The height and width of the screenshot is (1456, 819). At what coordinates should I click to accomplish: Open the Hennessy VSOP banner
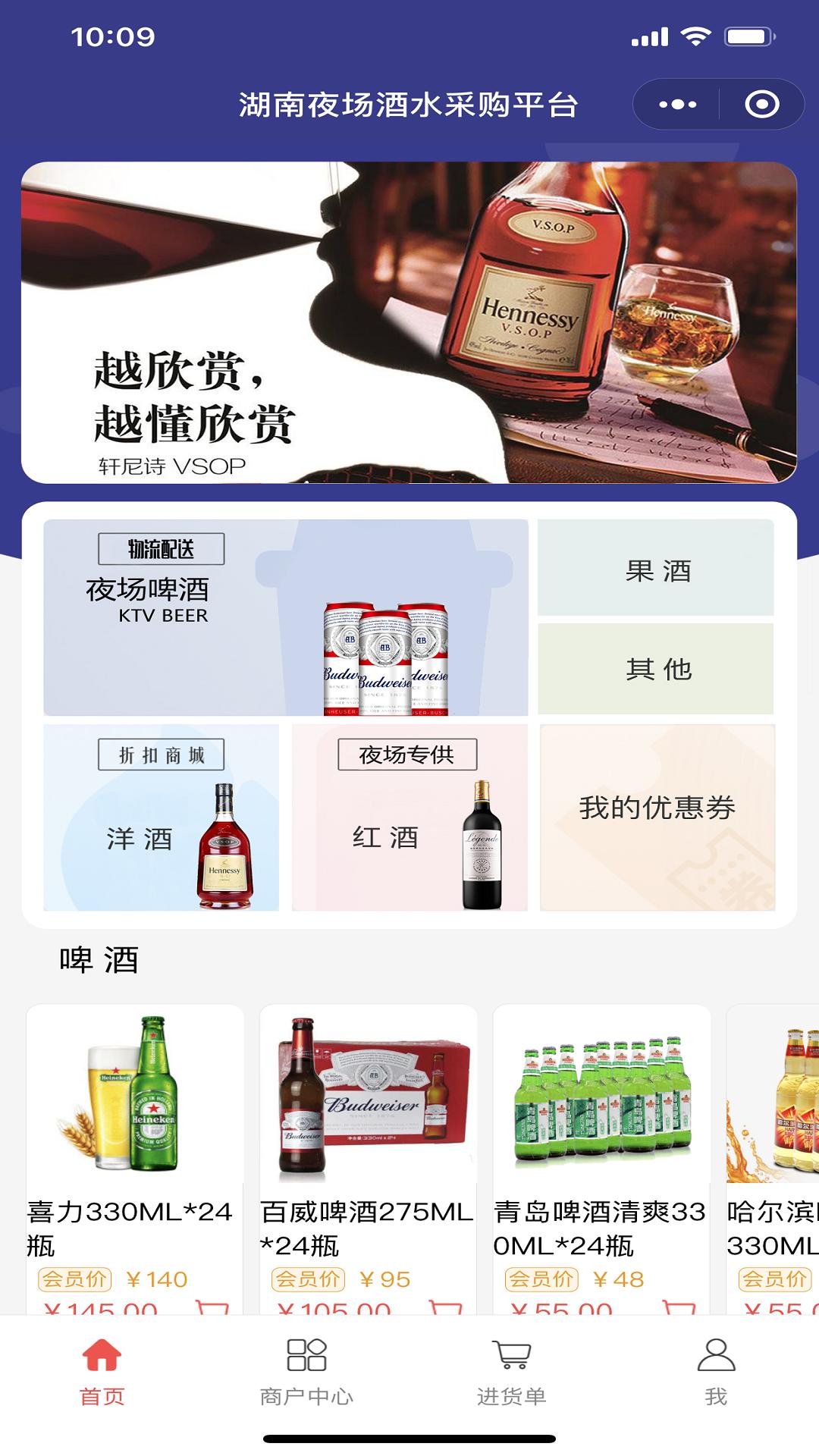pos(409,322)
